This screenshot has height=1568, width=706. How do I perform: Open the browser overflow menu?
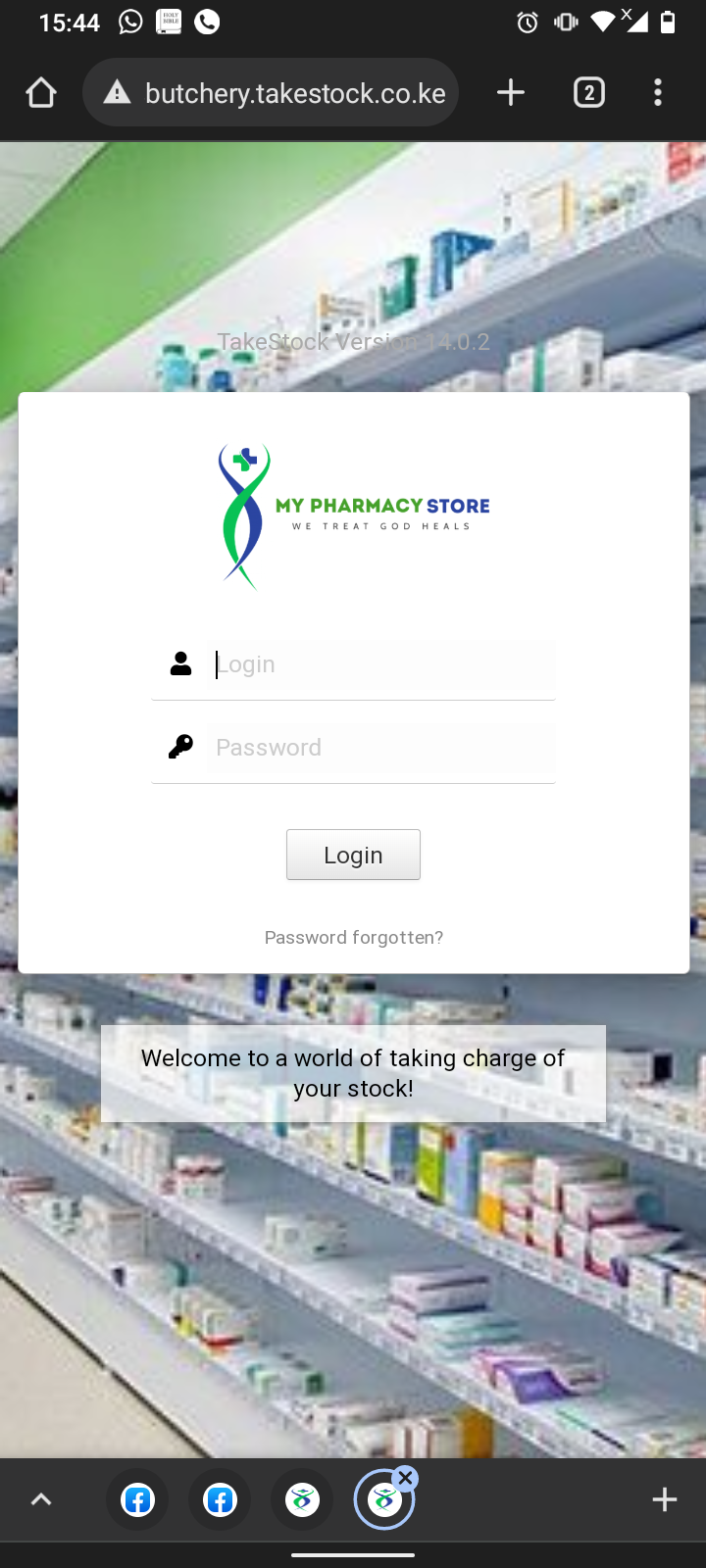(658, 93)
